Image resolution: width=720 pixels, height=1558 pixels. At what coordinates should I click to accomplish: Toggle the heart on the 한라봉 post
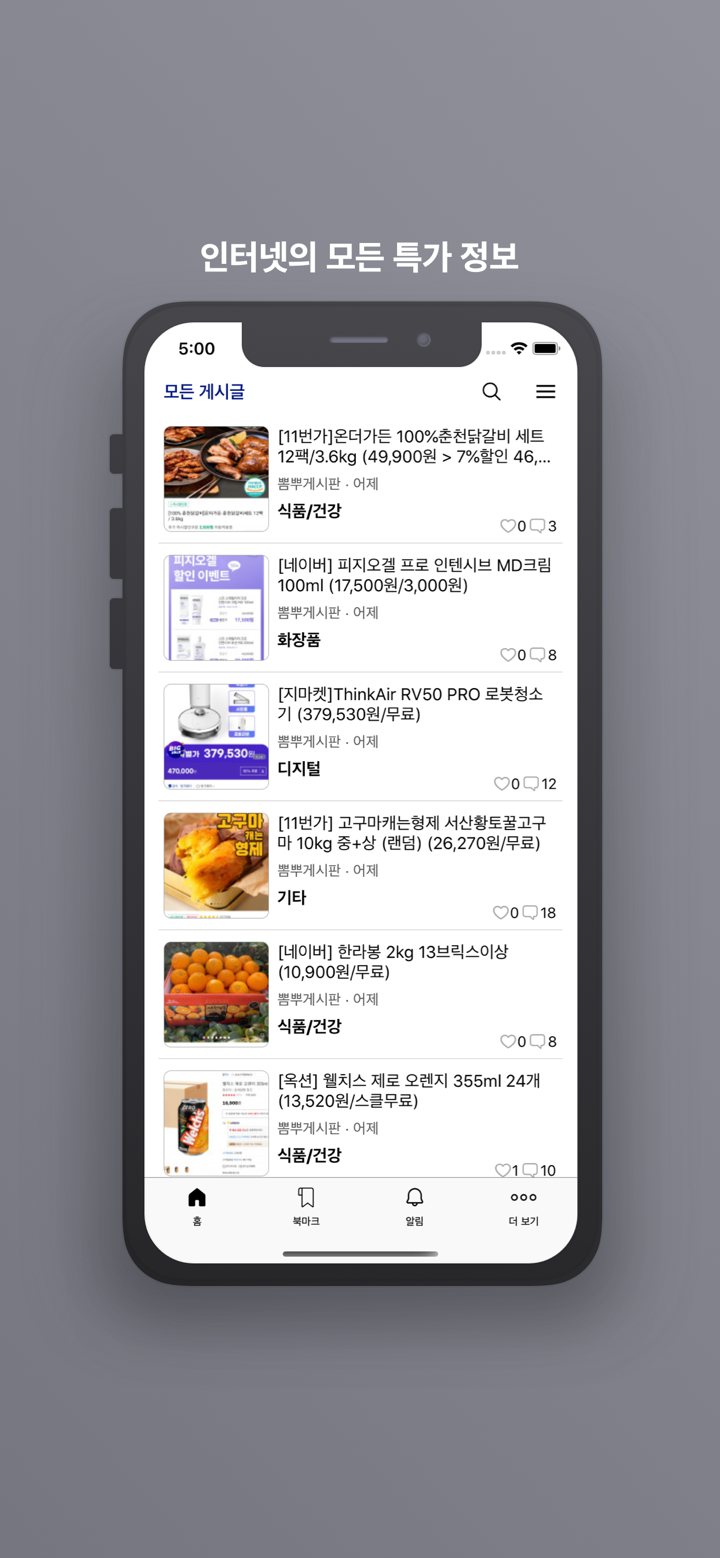click(509, 1041)
